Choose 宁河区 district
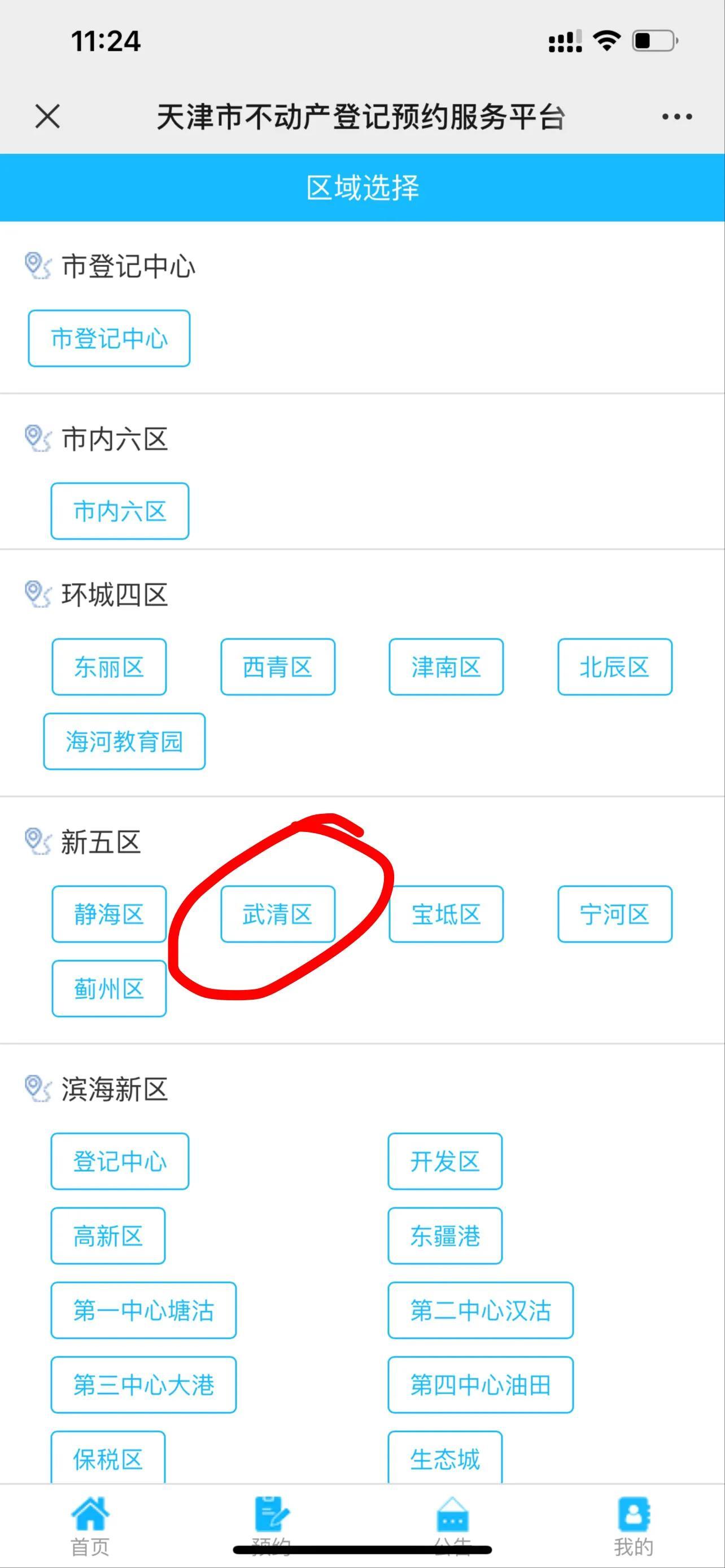Viewport: 725px width, 1568px height. point(615,915)
